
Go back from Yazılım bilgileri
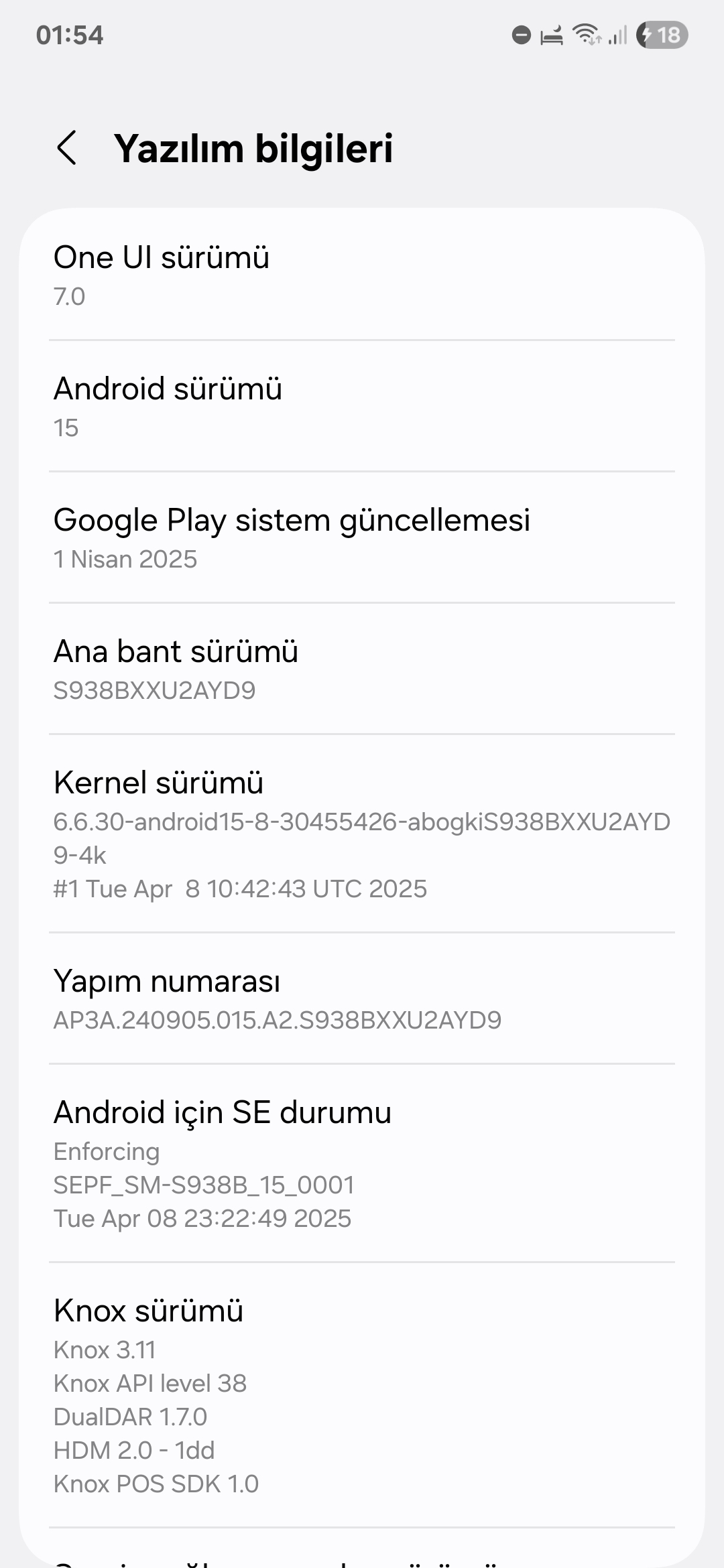pos(67,147)
